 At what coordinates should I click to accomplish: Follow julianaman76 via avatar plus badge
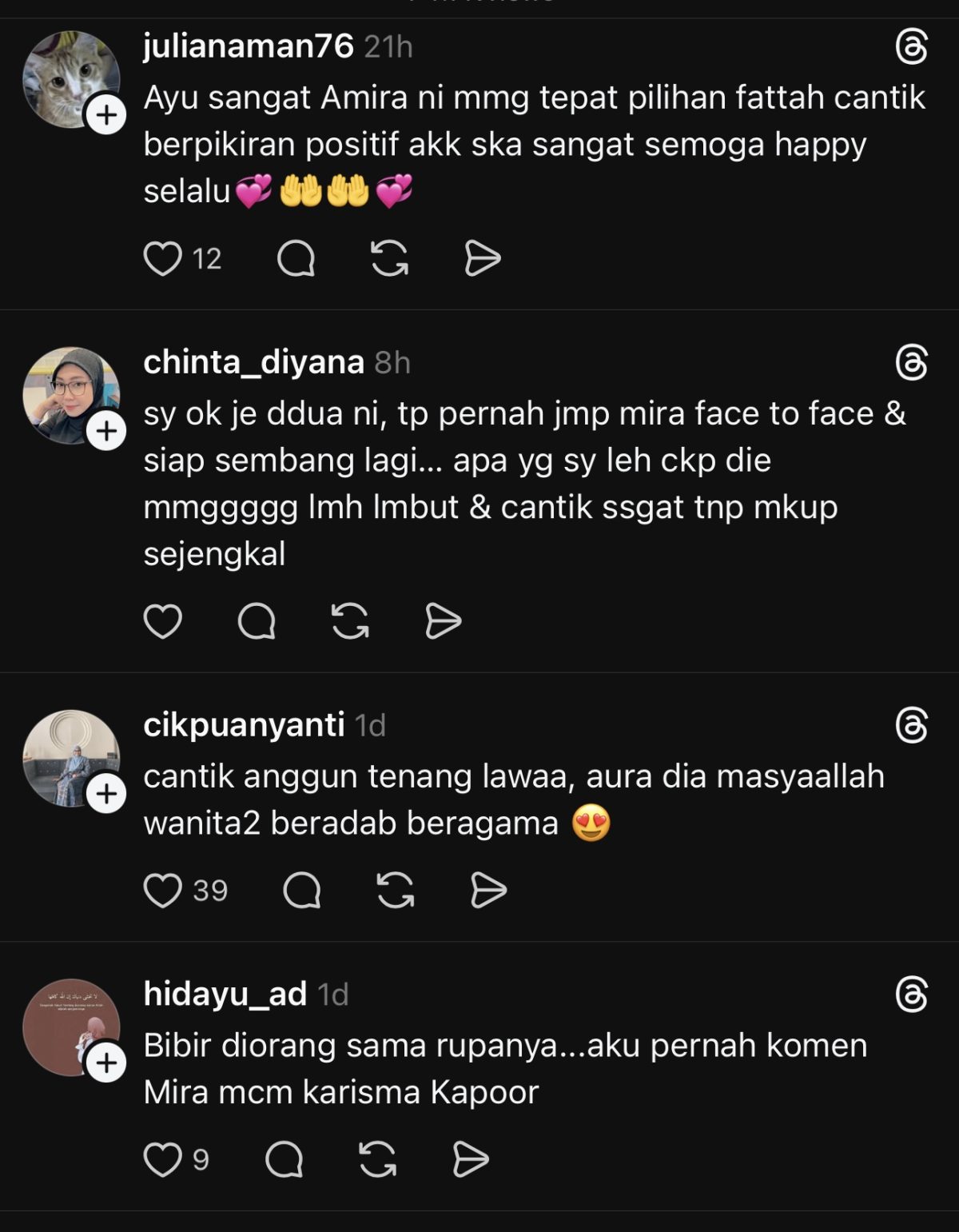coord(106,116)
